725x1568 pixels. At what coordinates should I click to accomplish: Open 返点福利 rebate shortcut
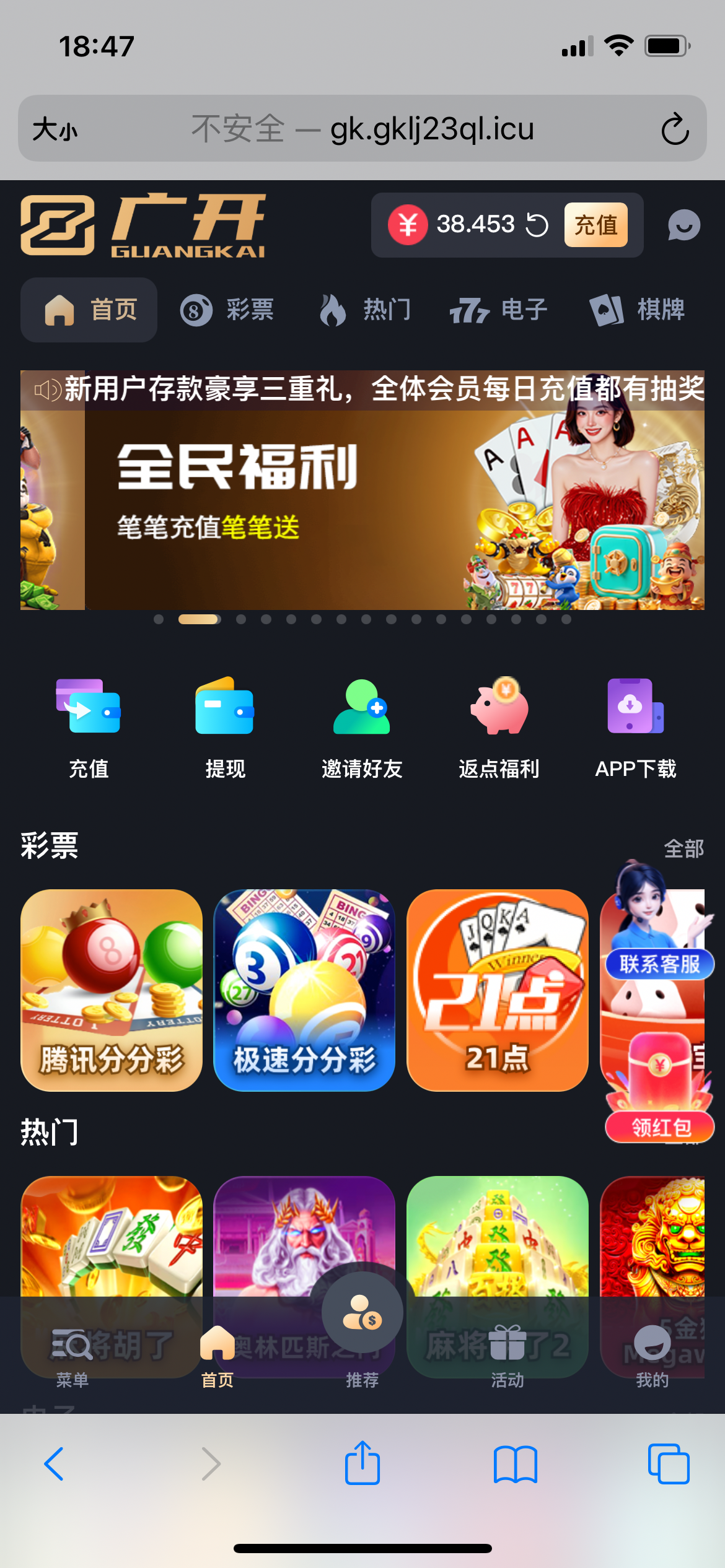tap(499, 726)
